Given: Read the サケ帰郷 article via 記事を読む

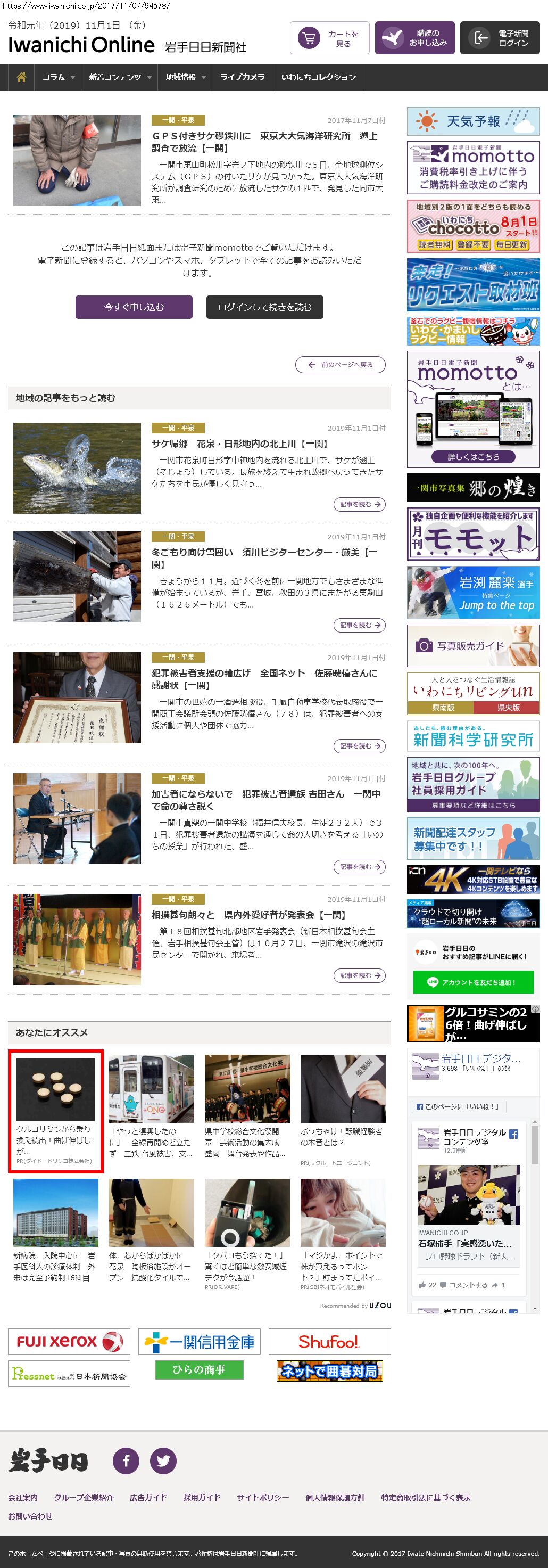Looking at the screenshot, I should click(360, 504).
